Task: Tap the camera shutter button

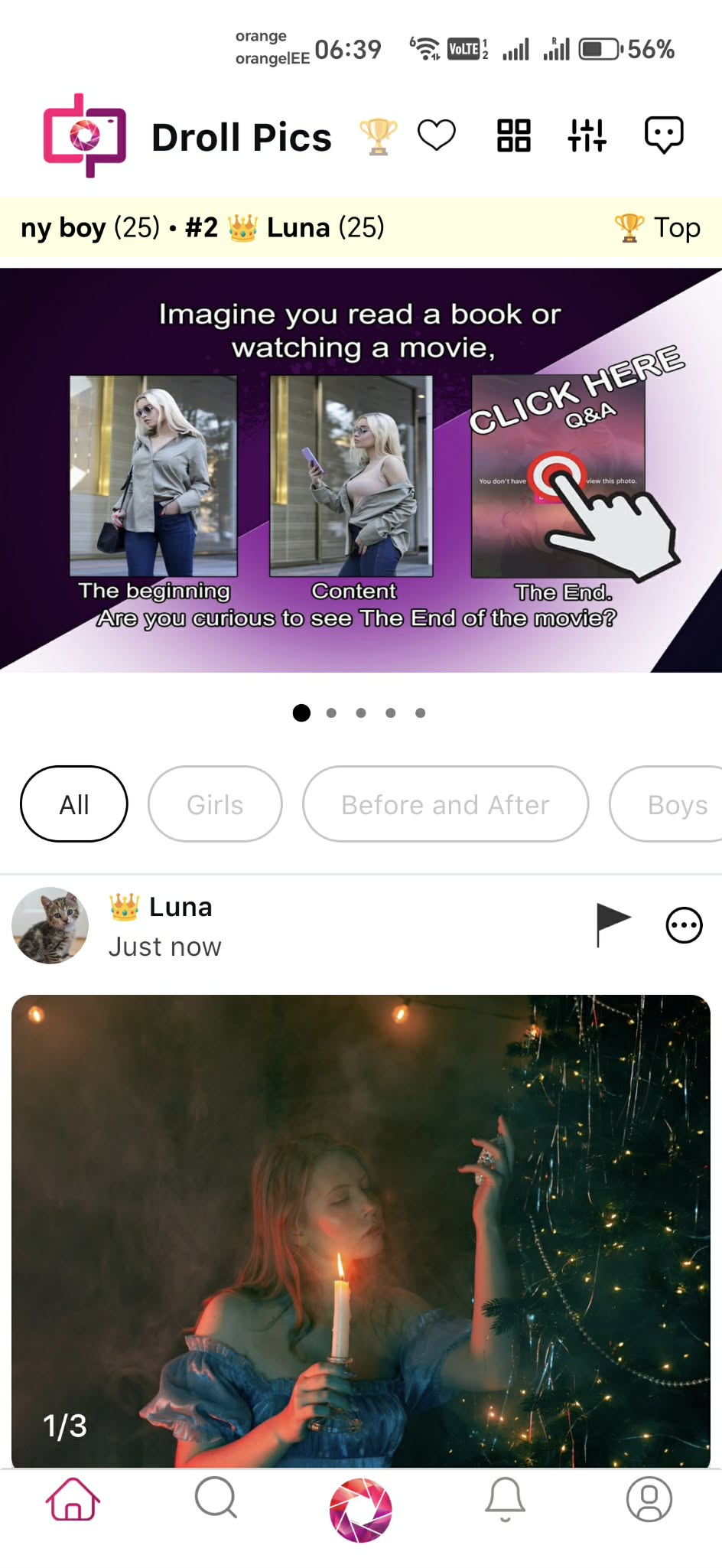Action: click(x=361, y=1511)
